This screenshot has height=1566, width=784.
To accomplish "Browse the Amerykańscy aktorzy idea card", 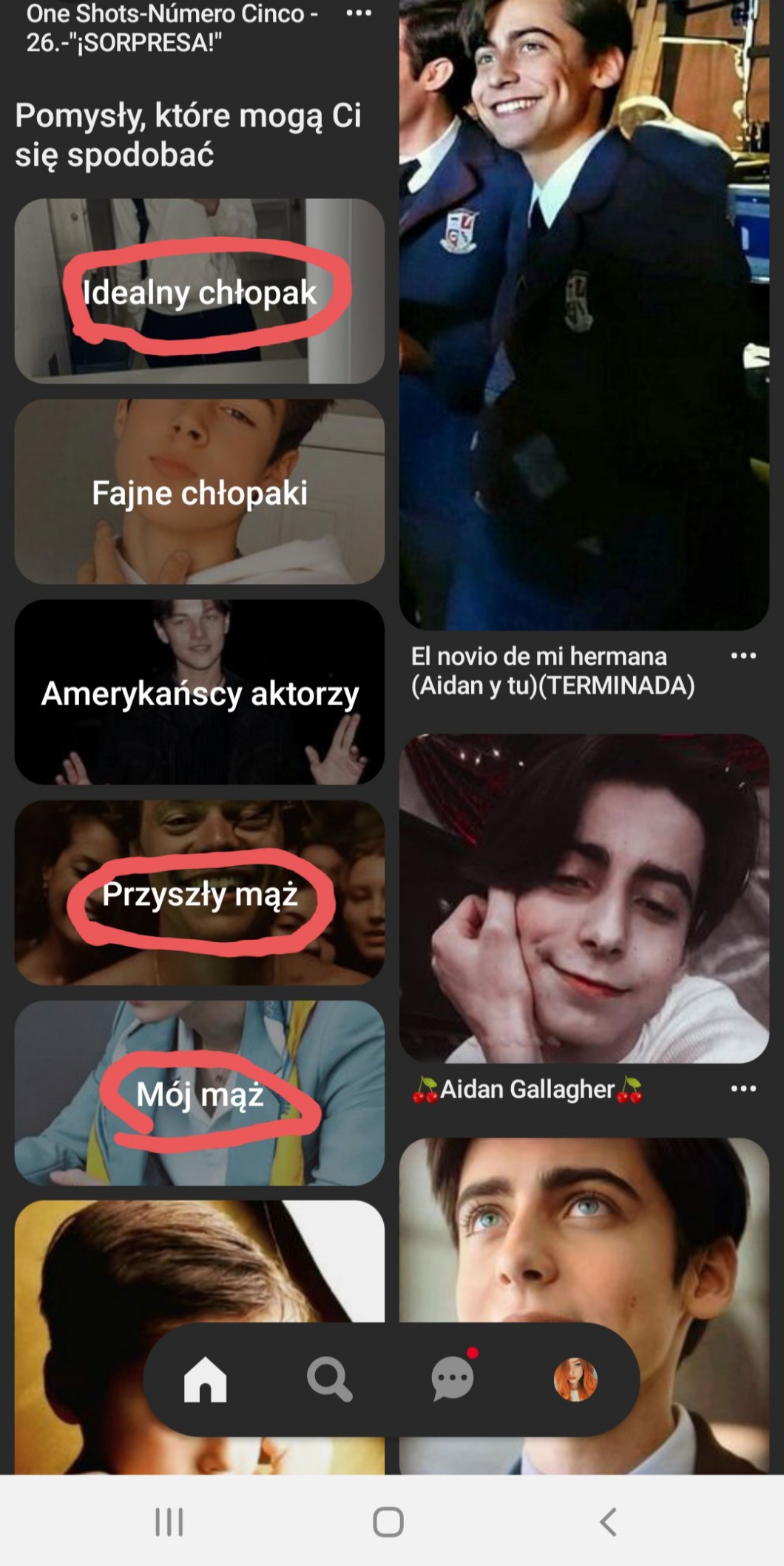I will click(200, 693).
